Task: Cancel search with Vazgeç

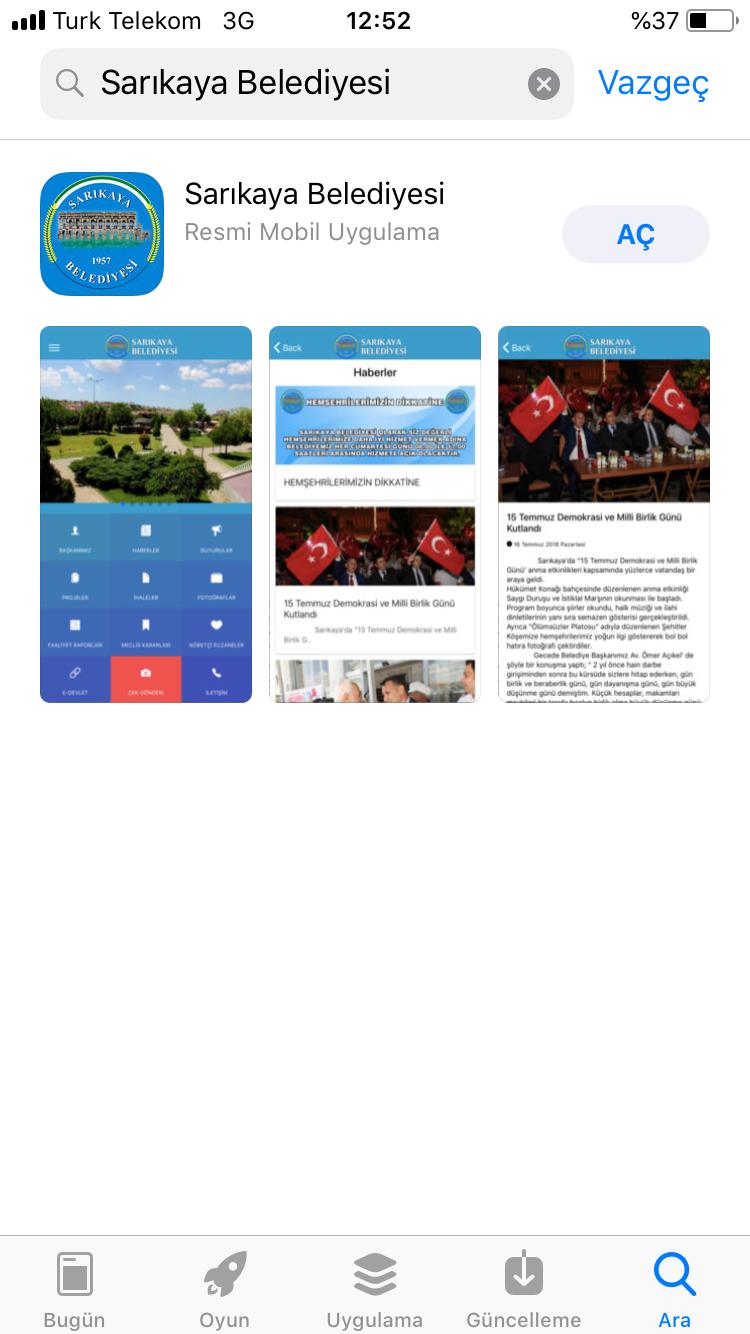Action: click(x=653, y=84)
